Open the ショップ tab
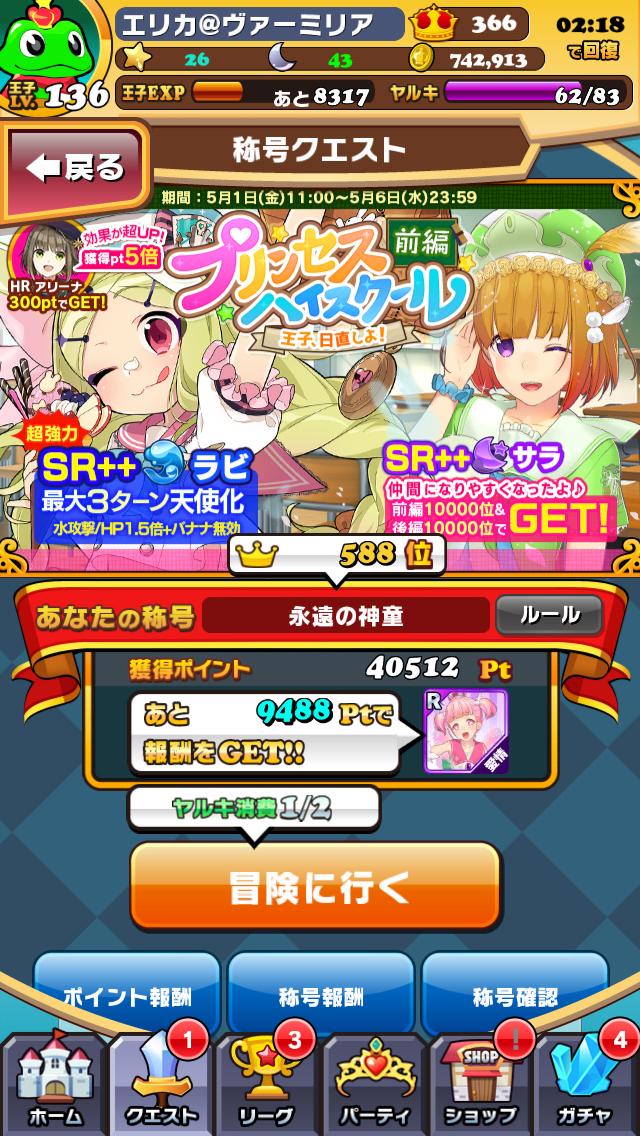Image resolution: width=640 pixels, height=1136 pixels. [x=481, y=1084]
